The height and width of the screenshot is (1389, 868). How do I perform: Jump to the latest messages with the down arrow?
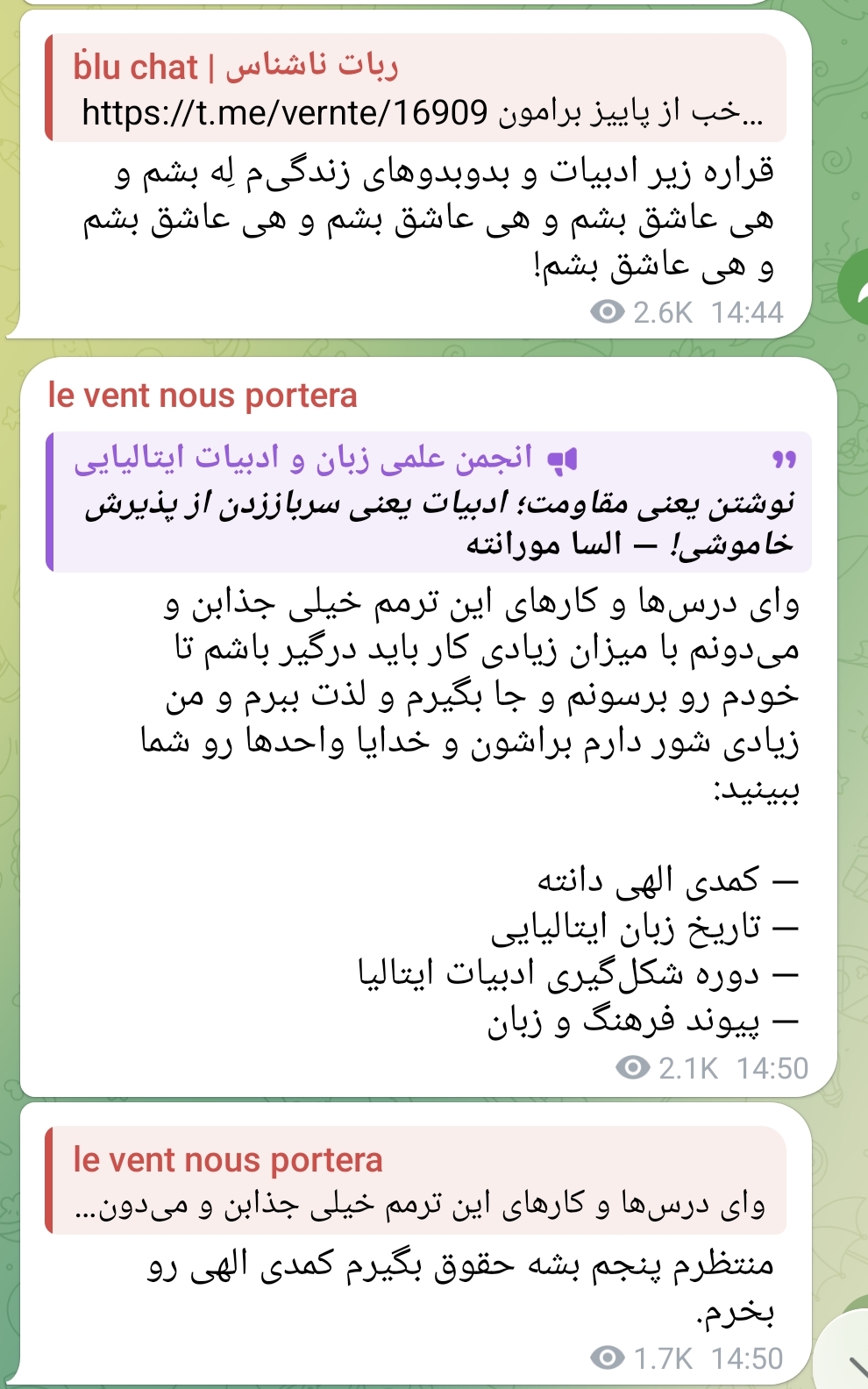point(852,1362)
